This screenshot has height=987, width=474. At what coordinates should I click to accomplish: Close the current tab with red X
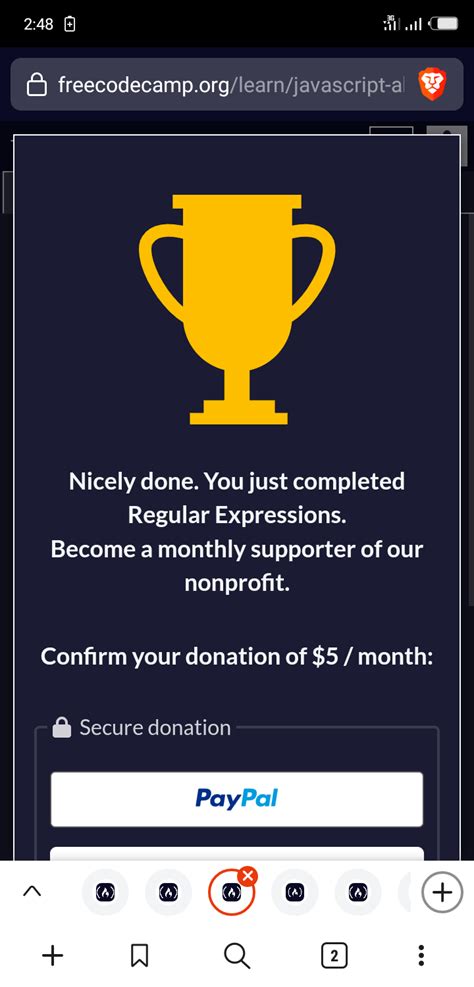click(x=248, y=876)
